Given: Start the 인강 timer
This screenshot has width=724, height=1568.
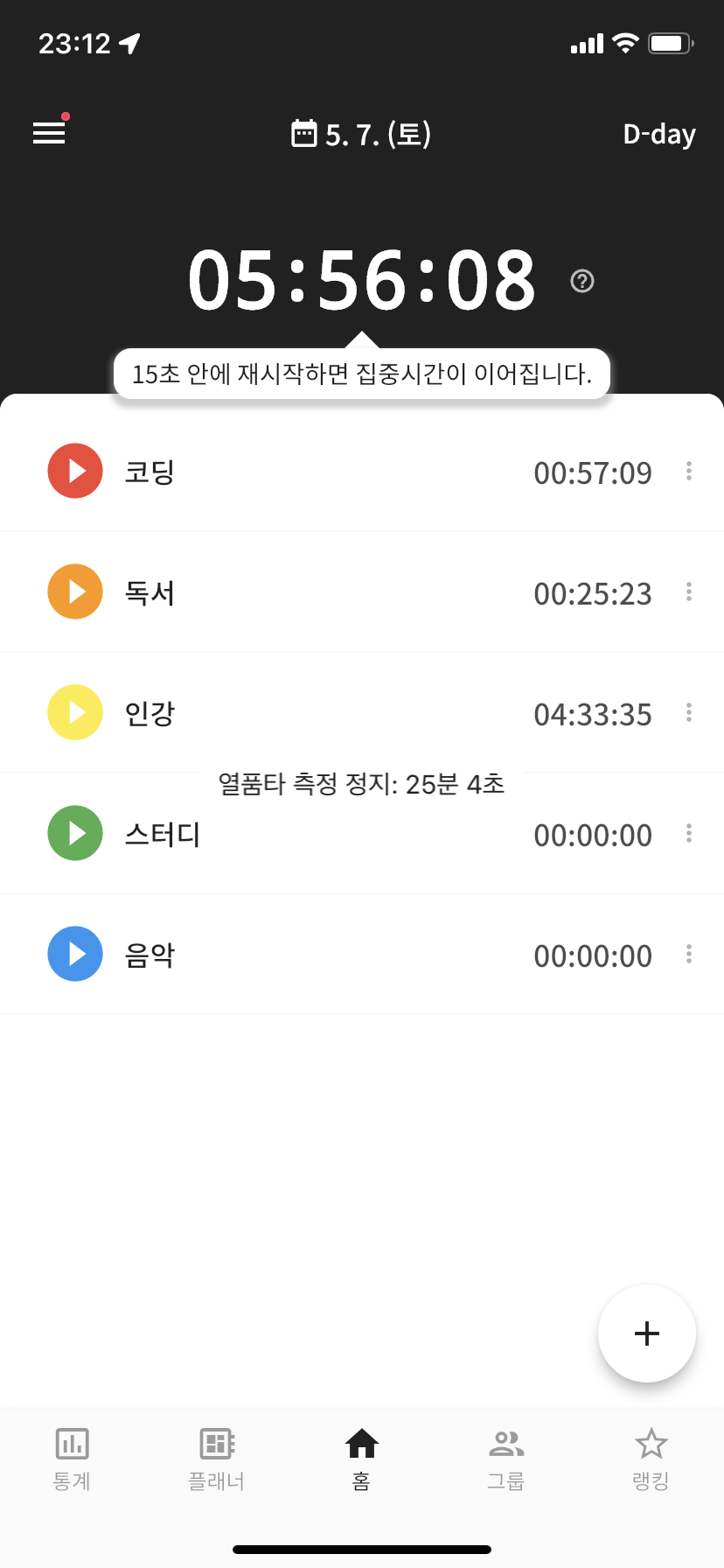Looking at the screenshot, I should [x=75, y=712].
